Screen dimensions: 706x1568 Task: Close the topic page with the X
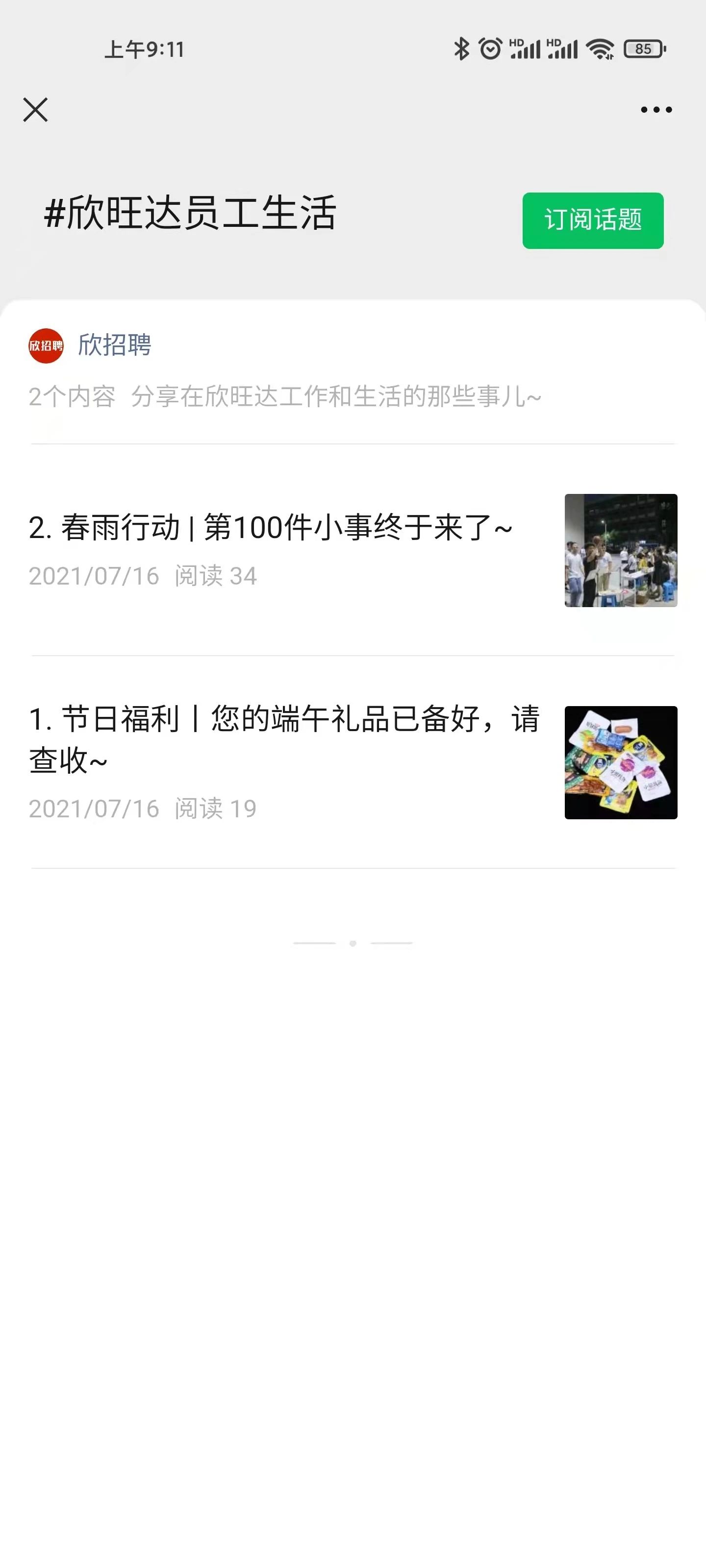pos(35,110)
